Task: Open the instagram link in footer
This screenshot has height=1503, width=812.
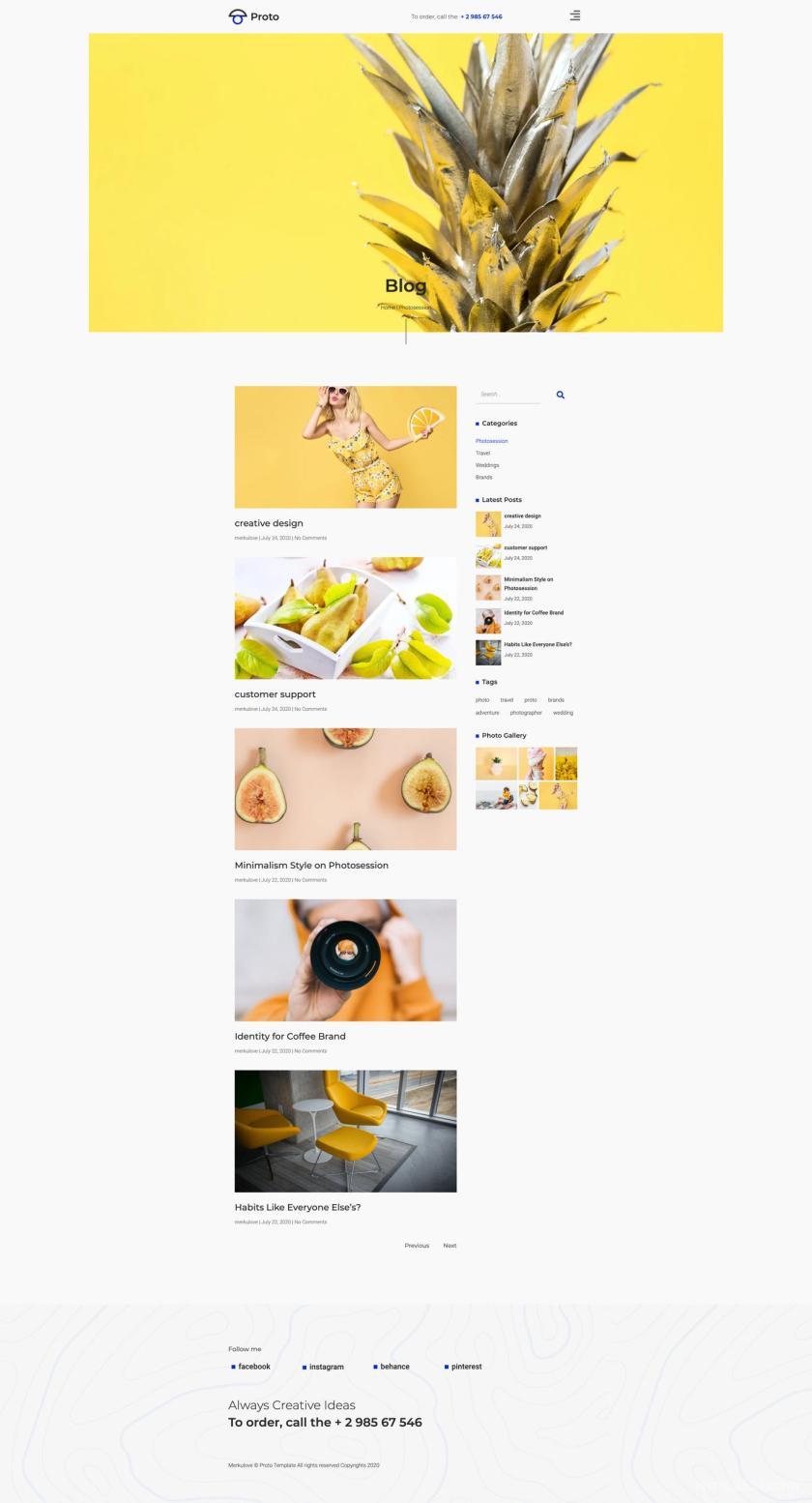Action: coord(326,1367)
